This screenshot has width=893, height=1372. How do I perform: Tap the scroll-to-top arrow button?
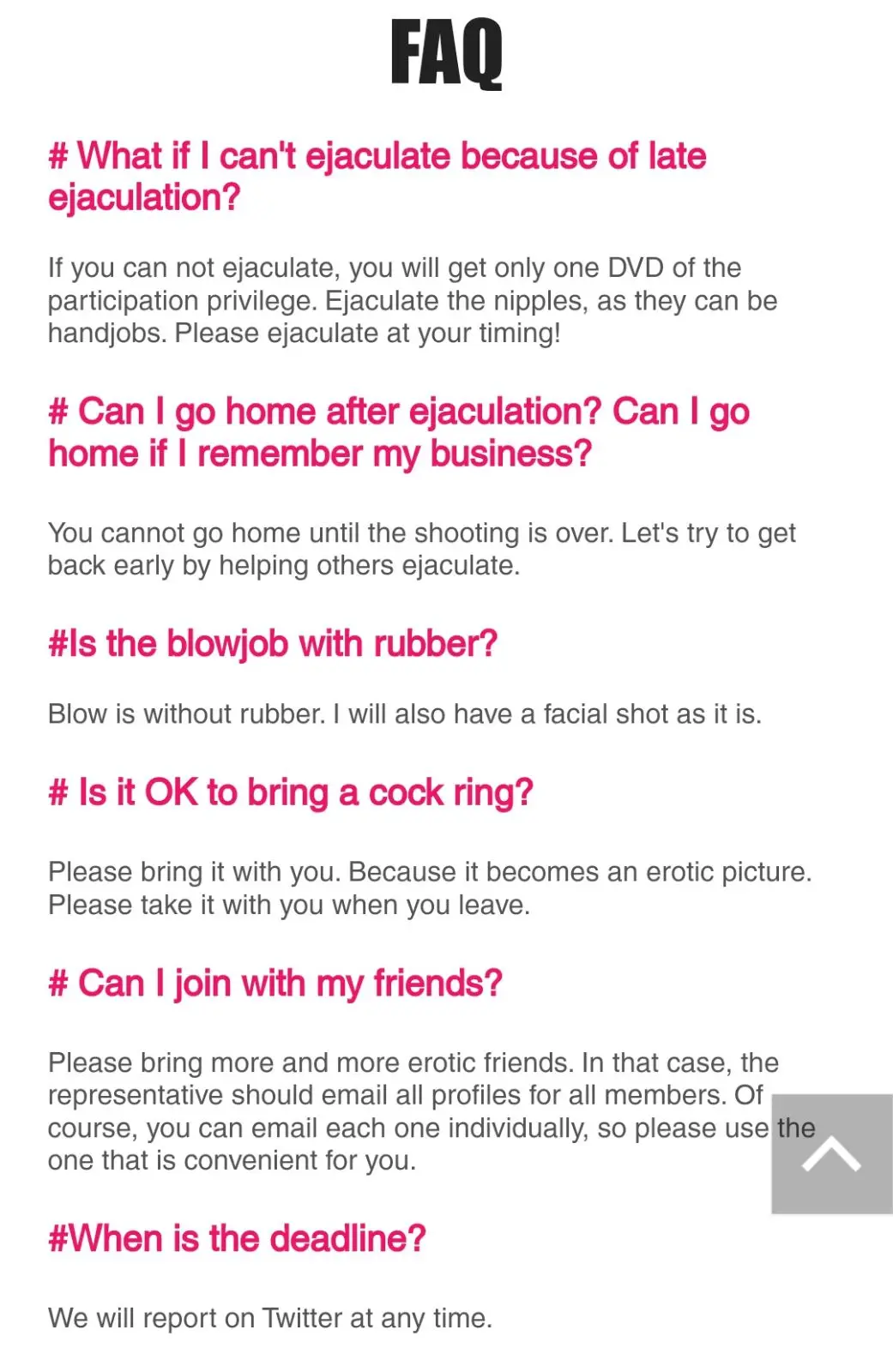(x=831, y=1153)
